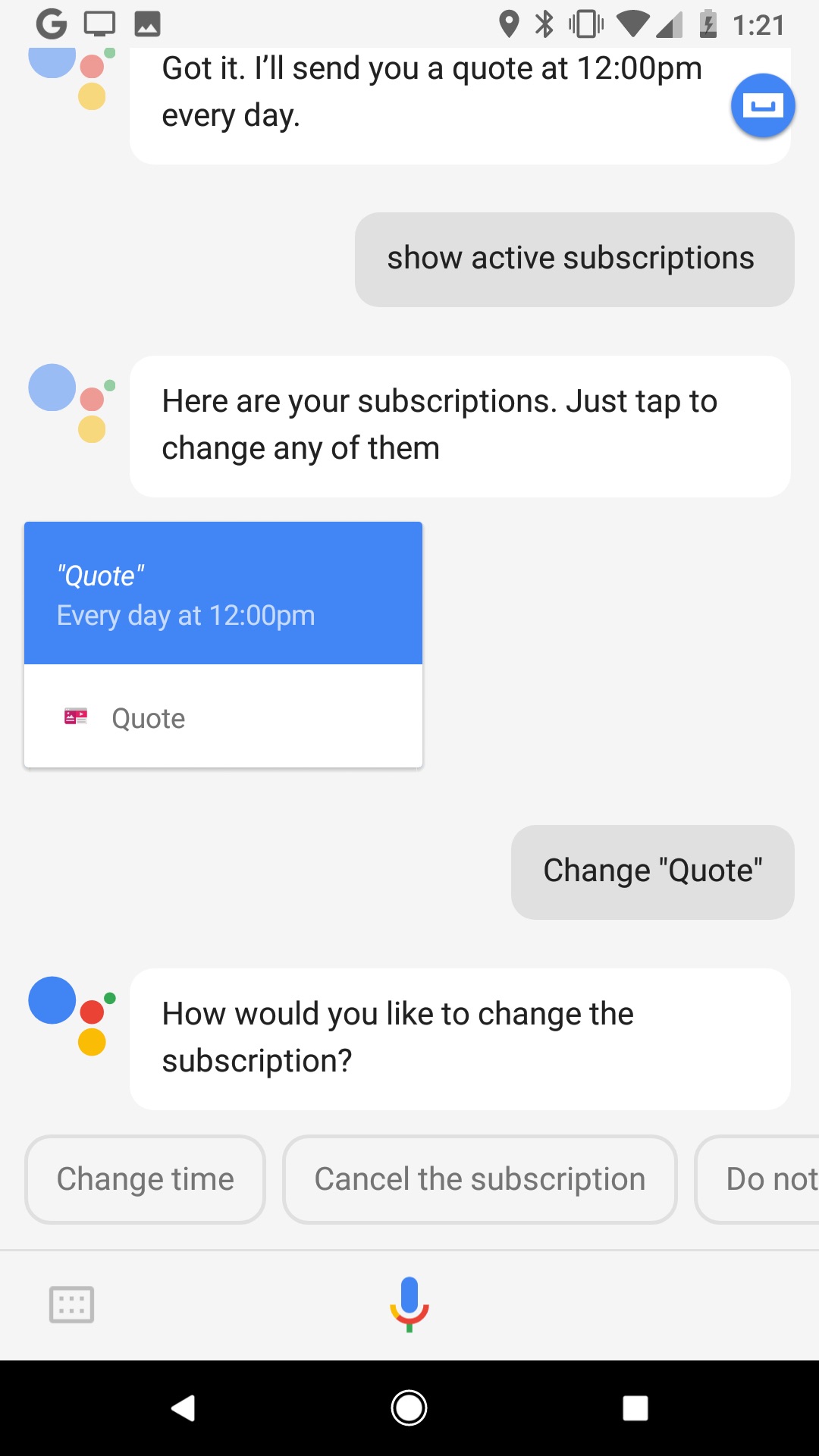Choose the Do not suggestion chip
Image resolution: width=819 pixels, height=1456 pixels.
pos(758,1179)
